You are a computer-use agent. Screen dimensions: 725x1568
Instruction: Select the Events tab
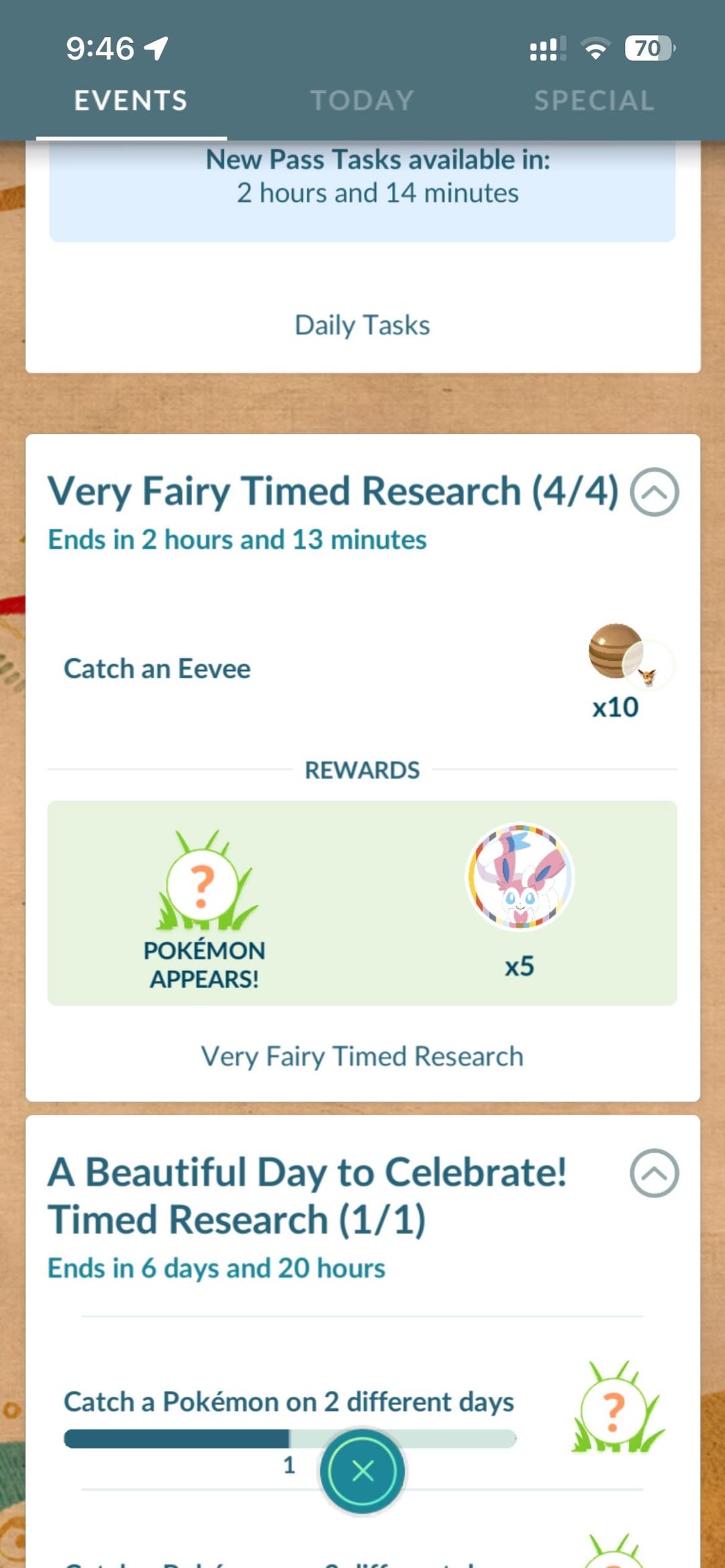tap(131, 101)
